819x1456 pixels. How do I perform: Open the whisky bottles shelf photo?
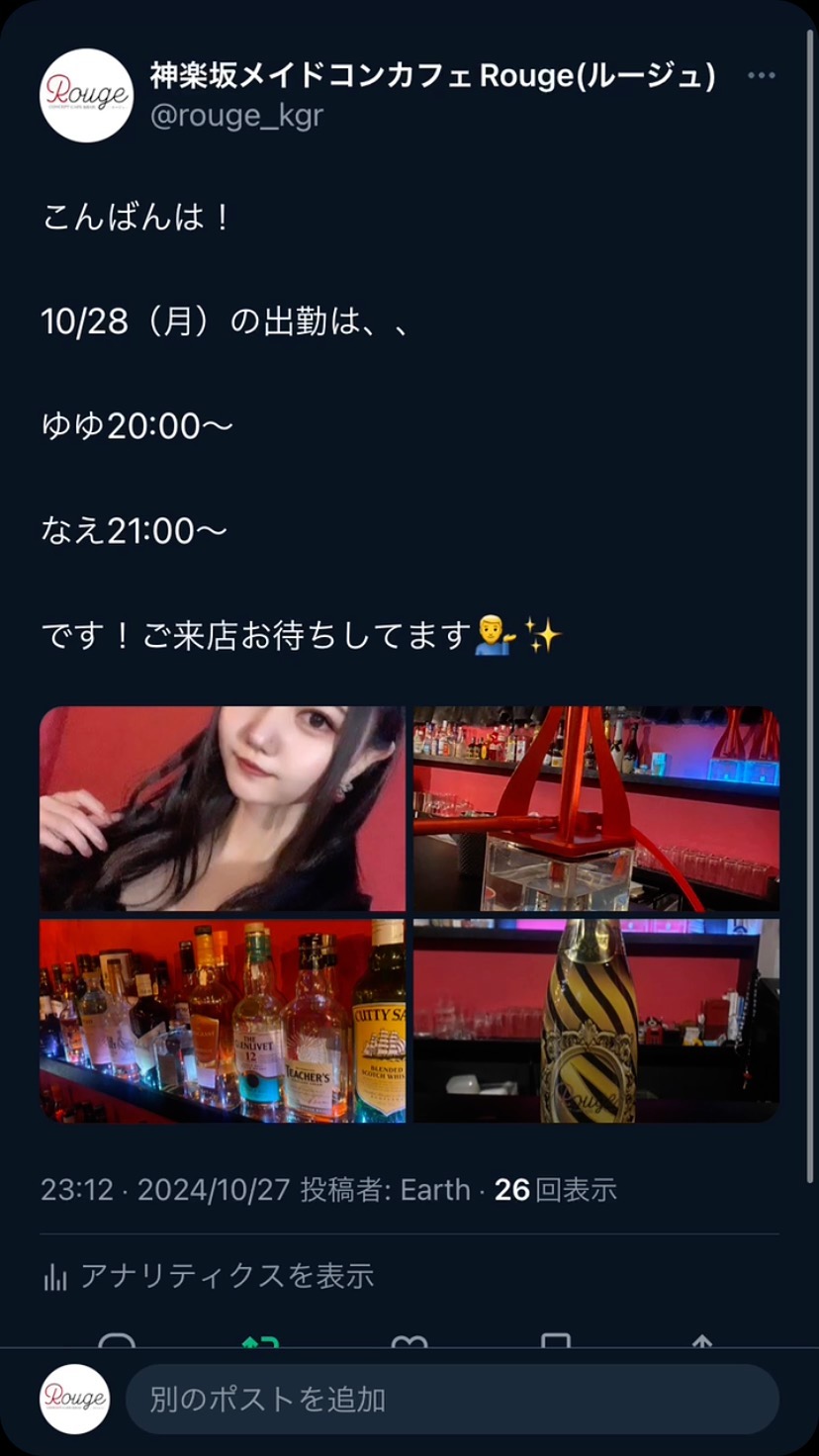click(223, 1020)
